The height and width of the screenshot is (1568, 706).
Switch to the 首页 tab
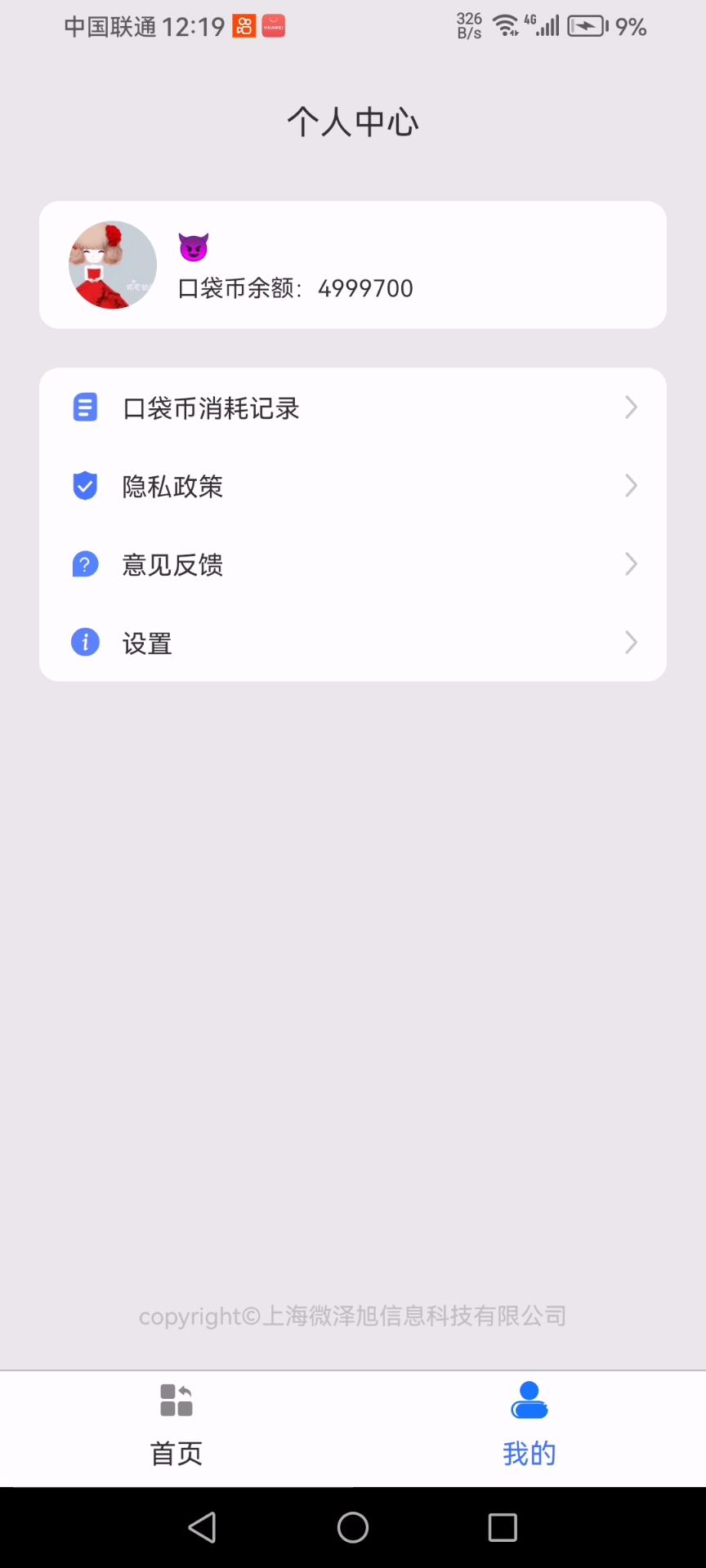pos(176,1428)
